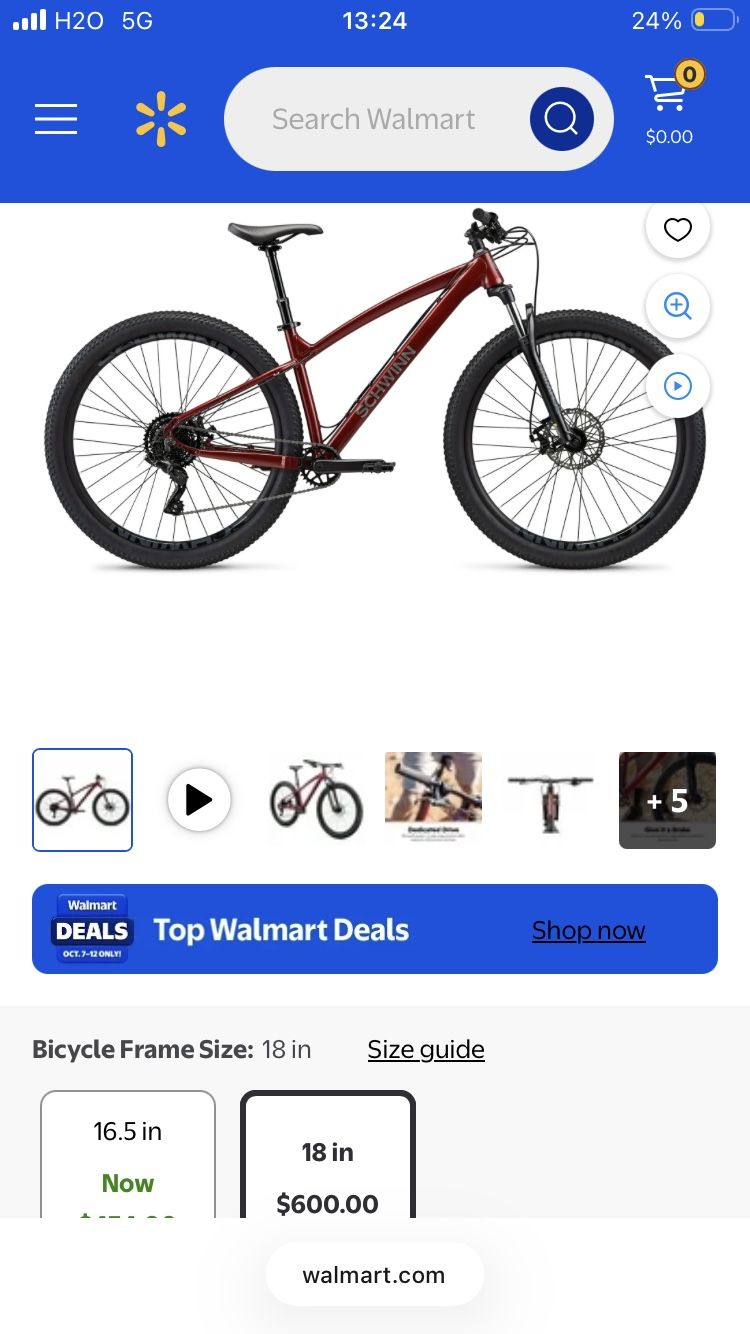Select the 16.5 in frame size option
The image size is (750, 1334).
[127, 1155]
